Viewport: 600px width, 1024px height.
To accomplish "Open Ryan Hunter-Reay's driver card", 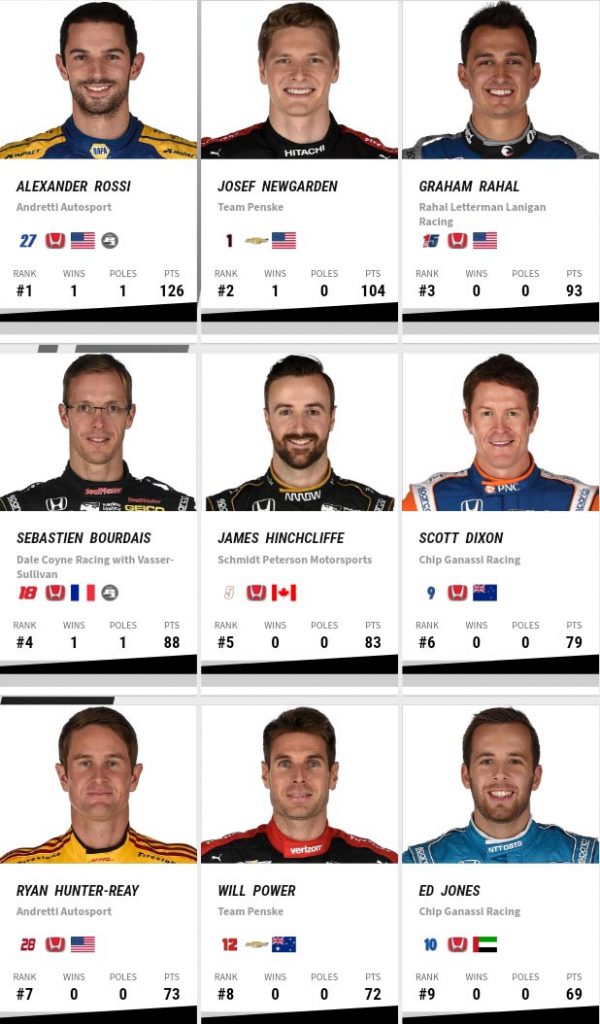I will (x=98, y=889).
